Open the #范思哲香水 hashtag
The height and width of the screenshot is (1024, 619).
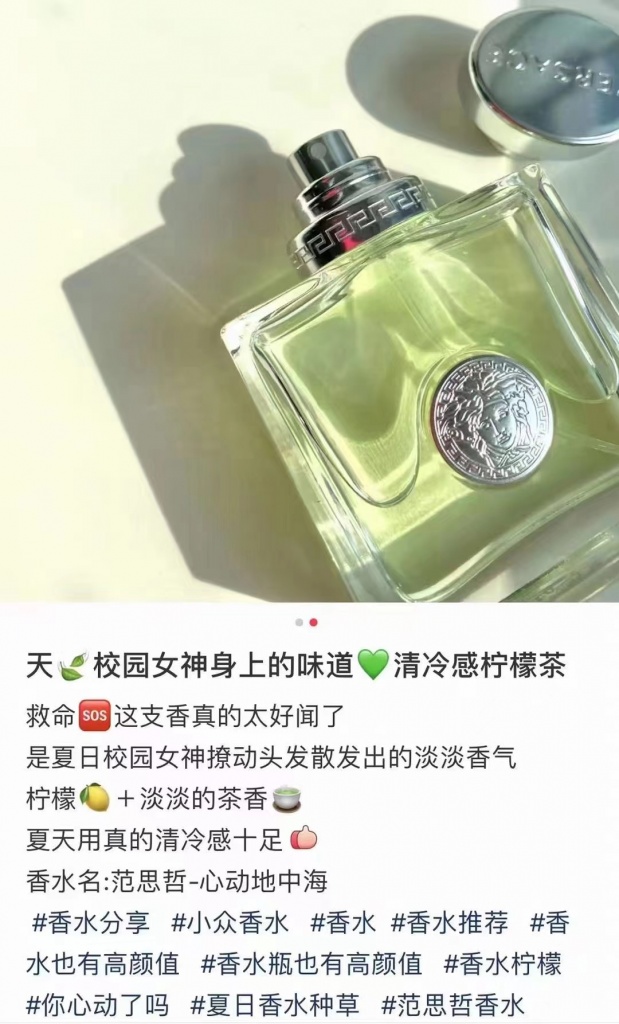[452, 1005]
